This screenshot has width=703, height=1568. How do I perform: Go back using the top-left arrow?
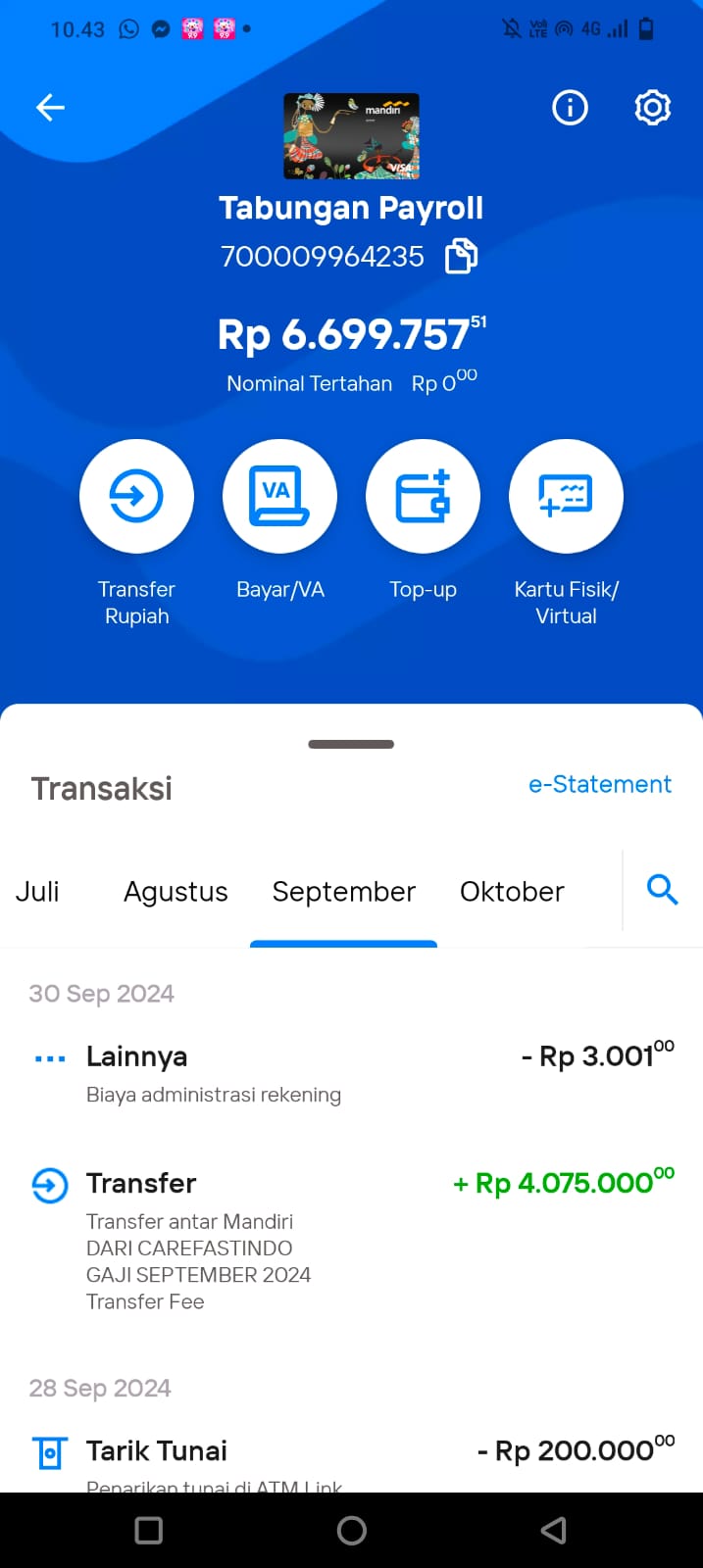tap(50, 108)
